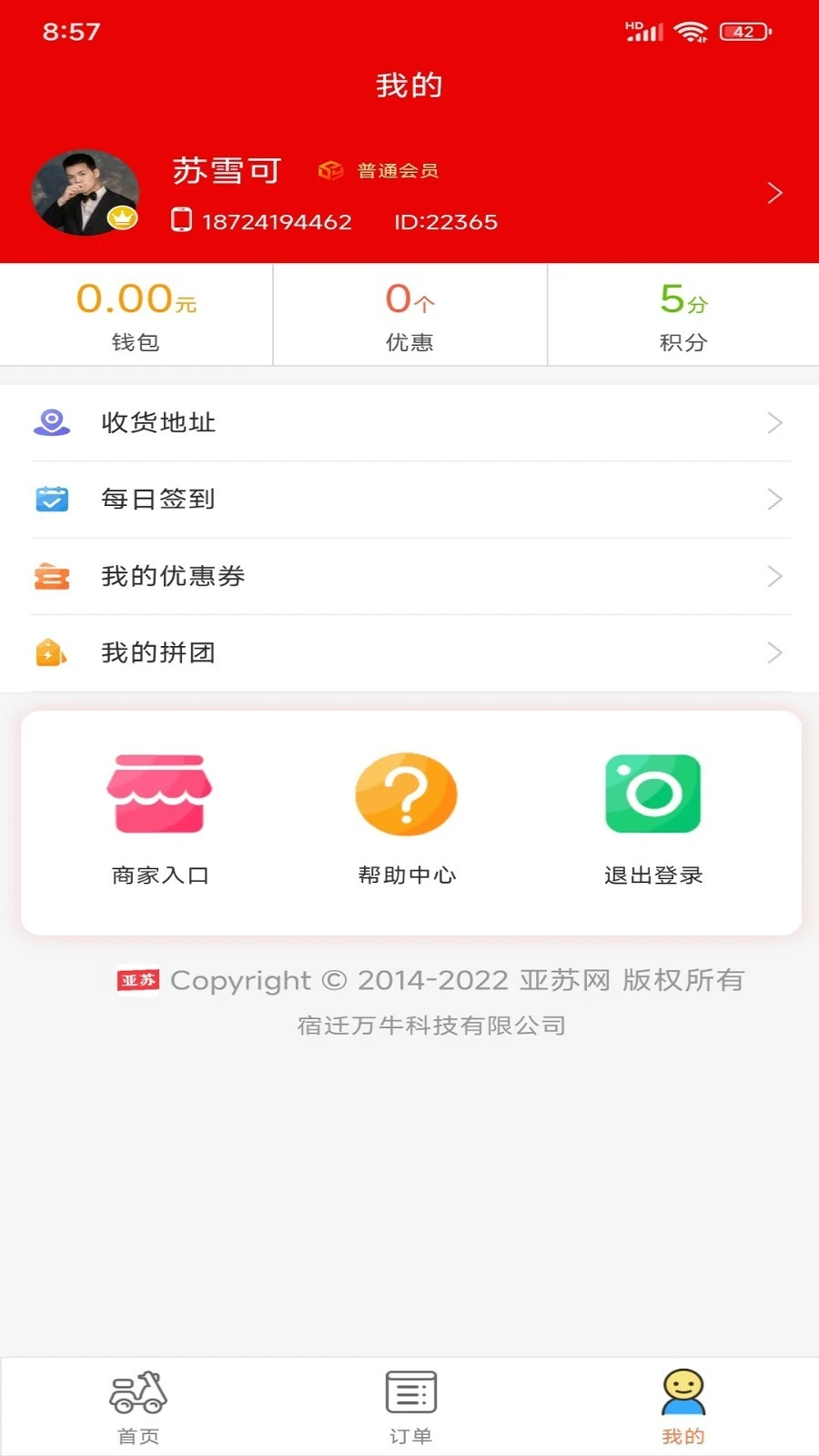Image resolution: width=819 pixels, height=1456 pixels.
Task: Tap the 退出登录 logout icon
Action: coord(652,793)
